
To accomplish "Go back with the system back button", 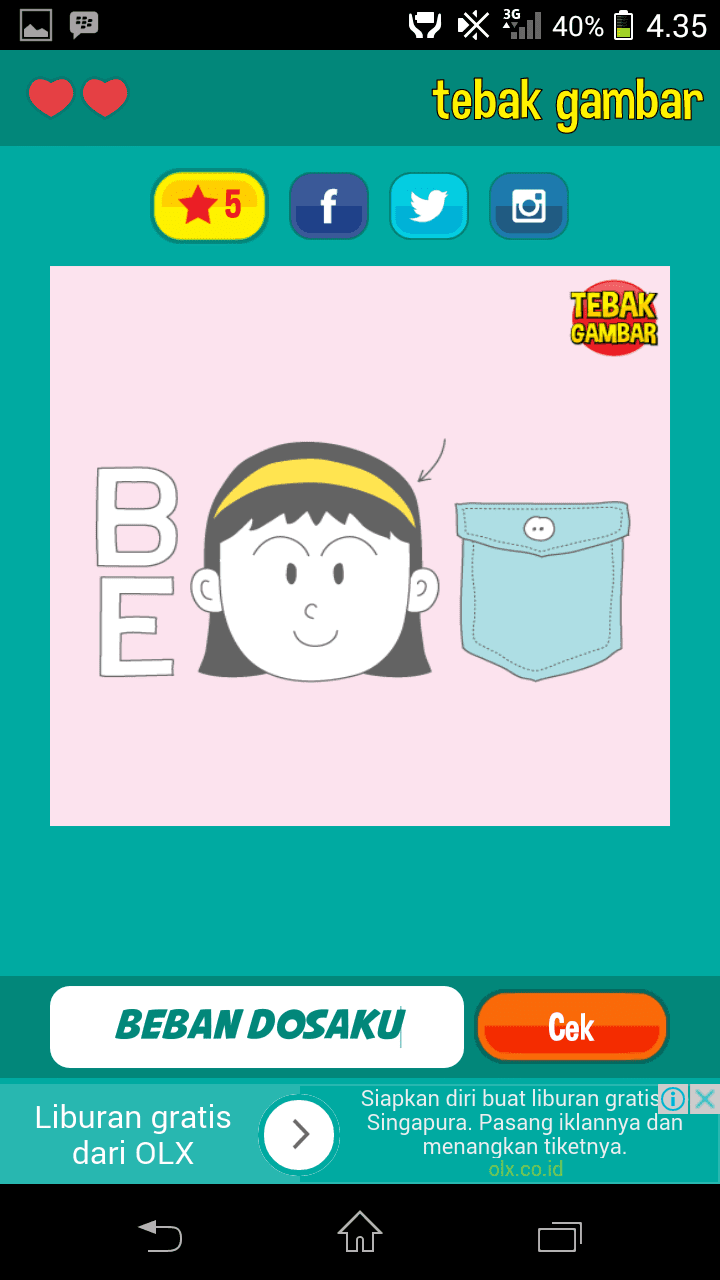I will click(x=160, y=1236).
